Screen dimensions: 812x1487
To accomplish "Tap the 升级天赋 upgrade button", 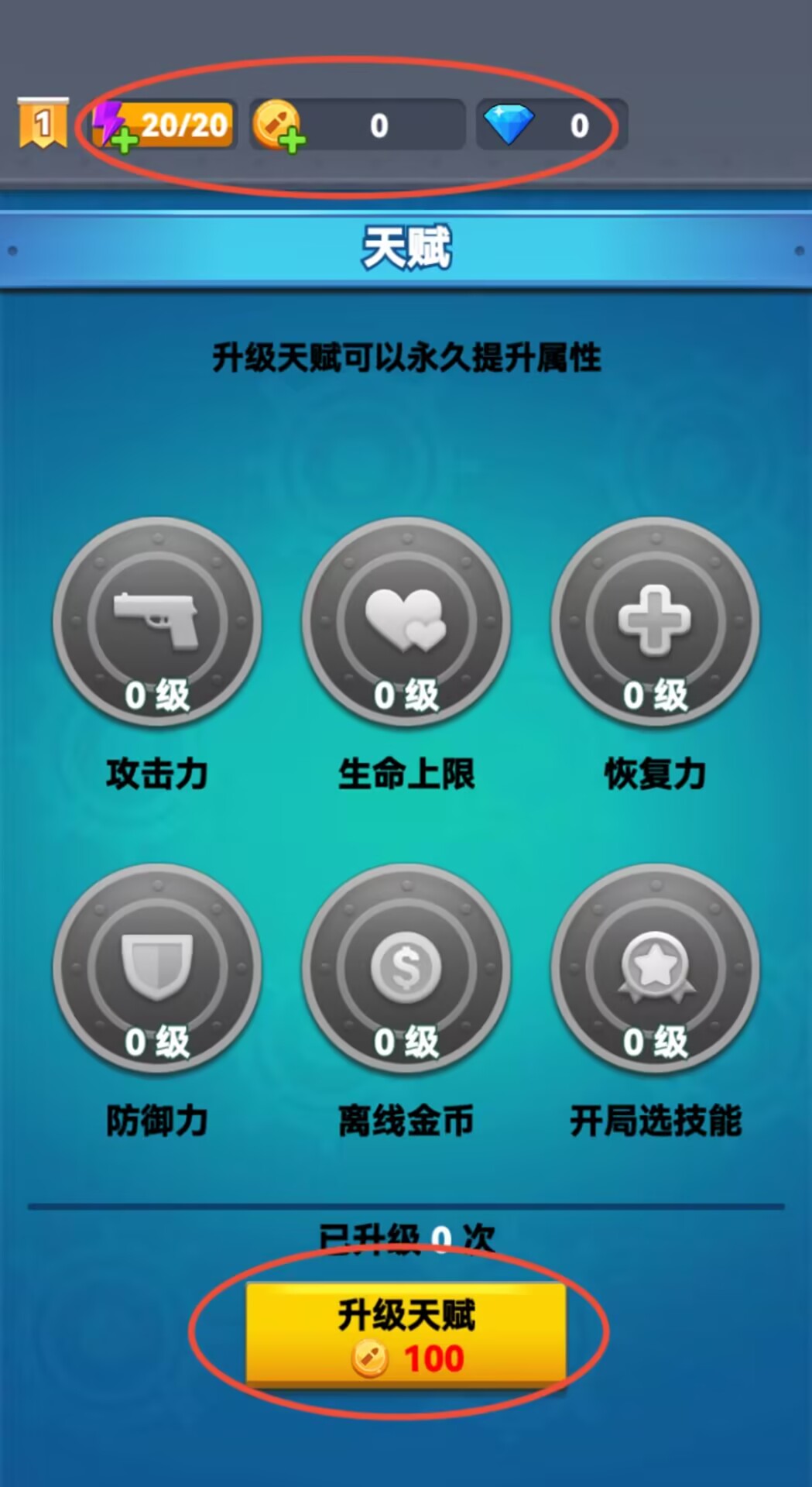I will click(x=406, y=1332).
